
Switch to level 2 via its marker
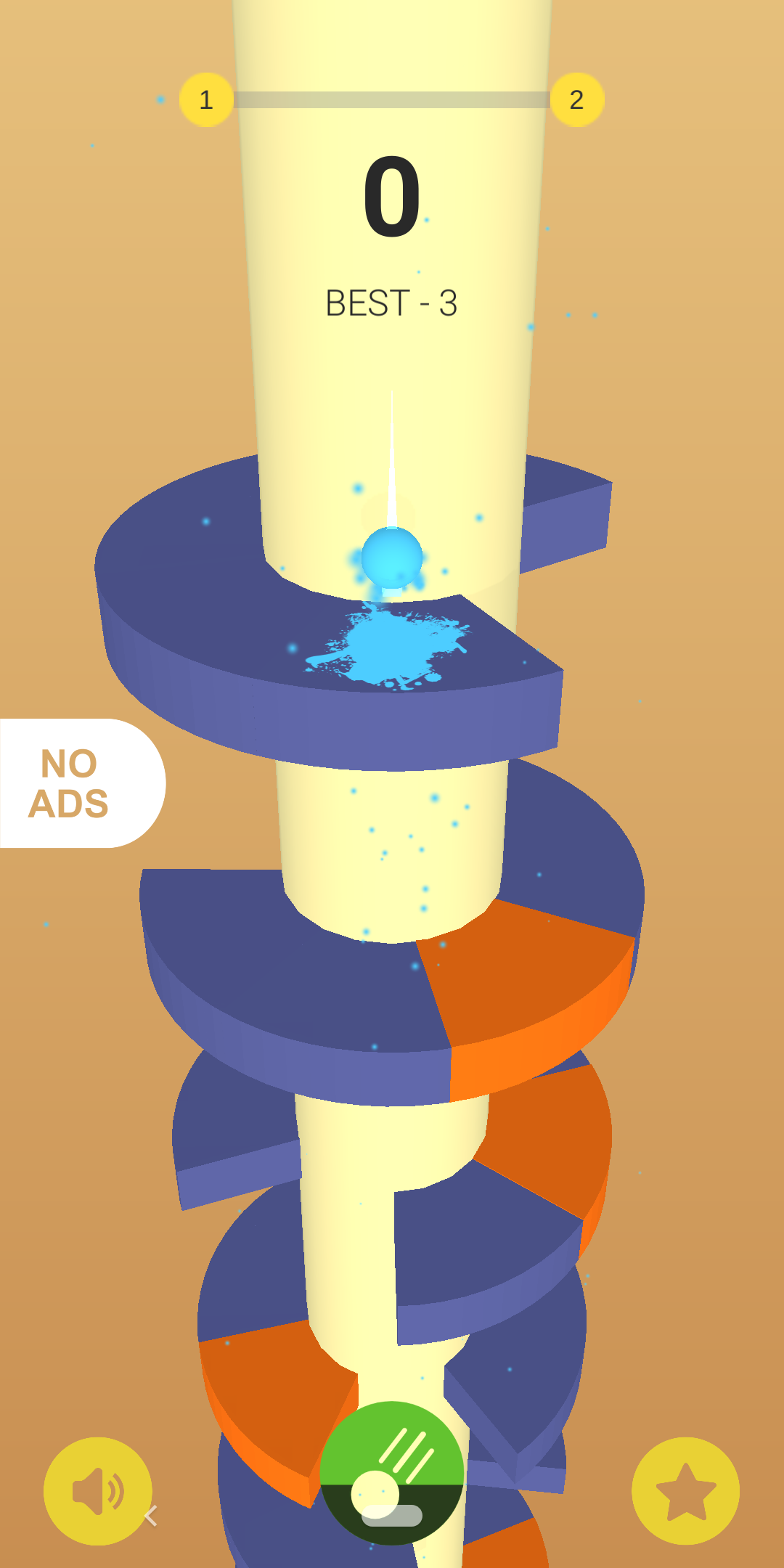[x=578, y=100]
